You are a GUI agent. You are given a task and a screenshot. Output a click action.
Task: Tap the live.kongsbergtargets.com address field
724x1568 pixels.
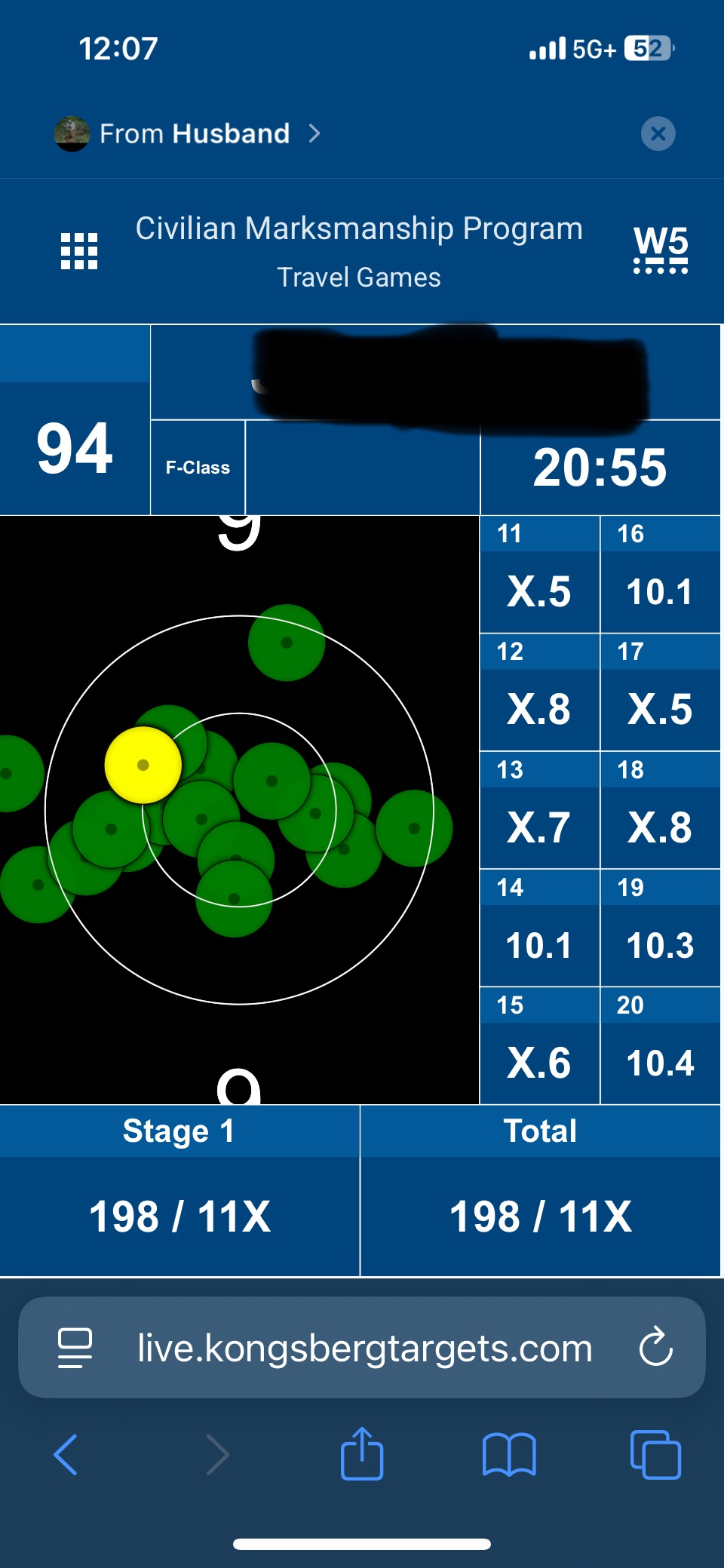pyautogui.click(x=365, y=1348)
